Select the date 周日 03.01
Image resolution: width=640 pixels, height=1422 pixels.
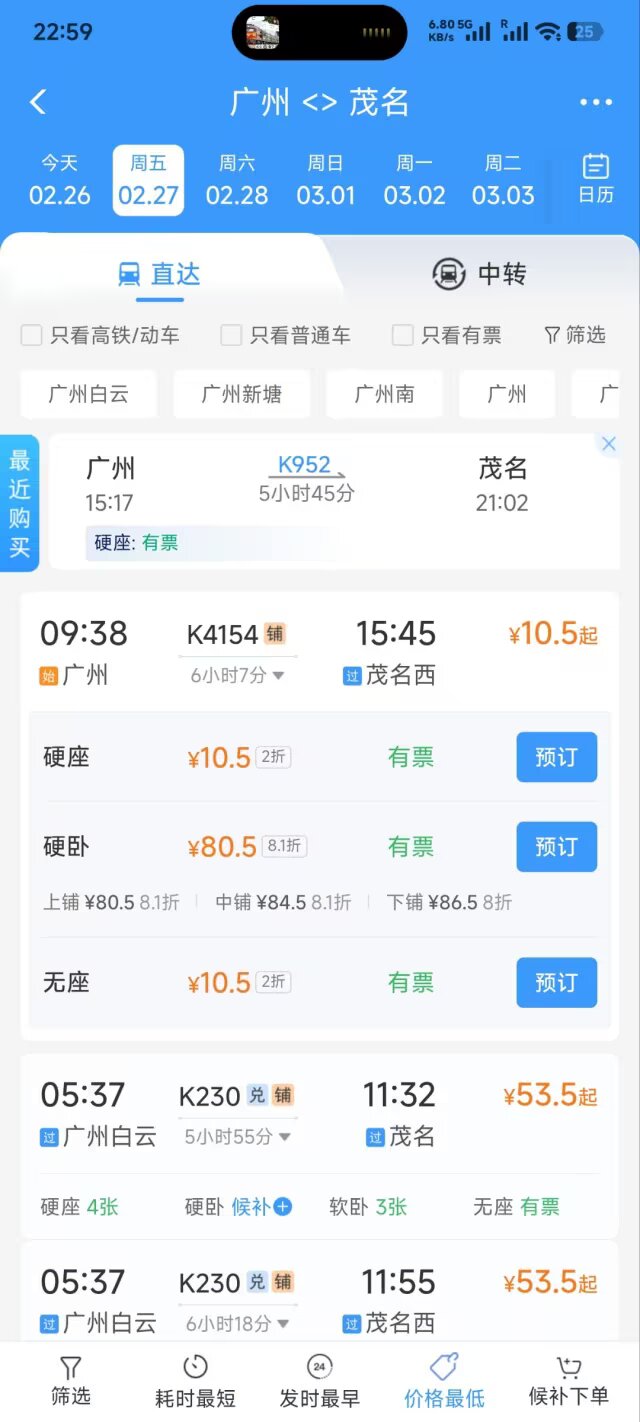325,180
